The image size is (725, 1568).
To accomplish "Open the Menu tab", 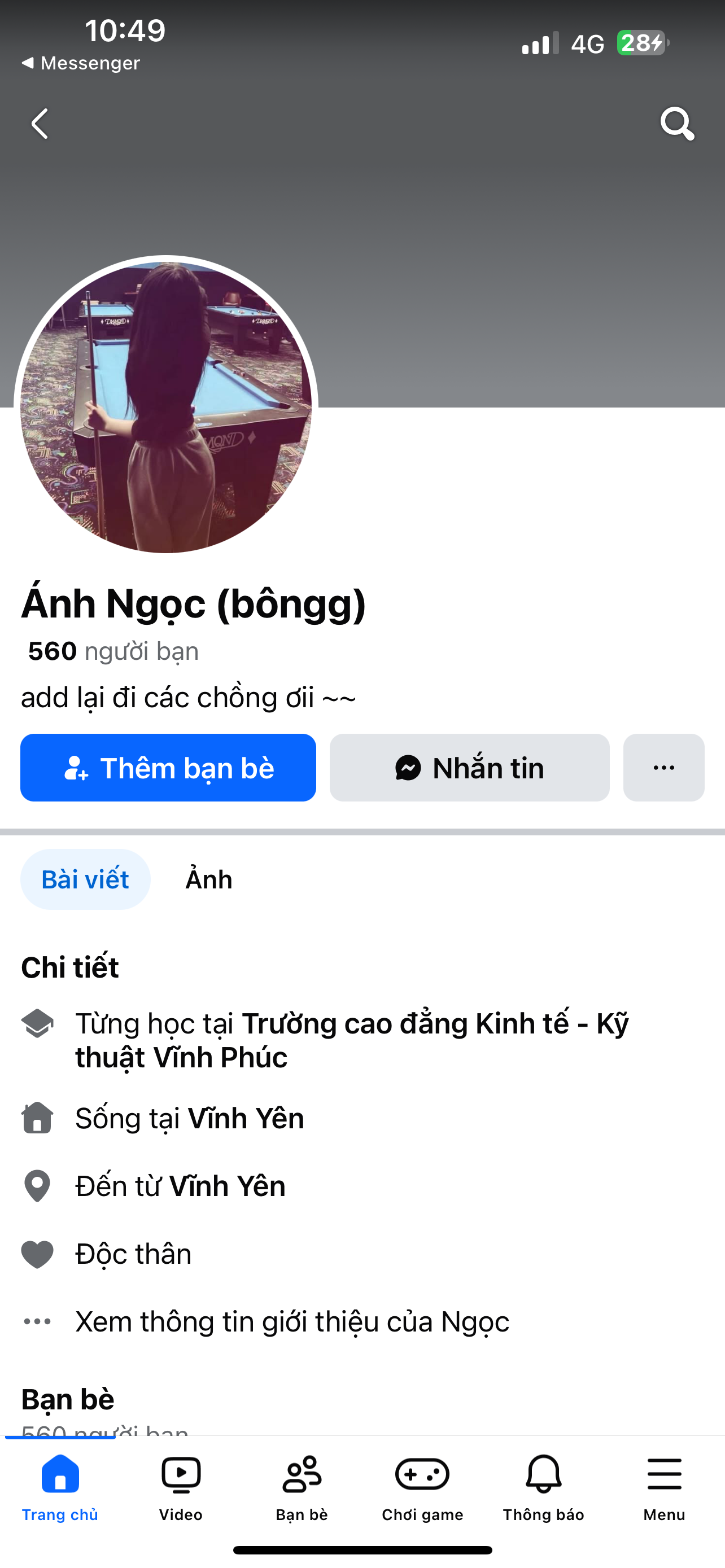I will tap(664, 1486).
